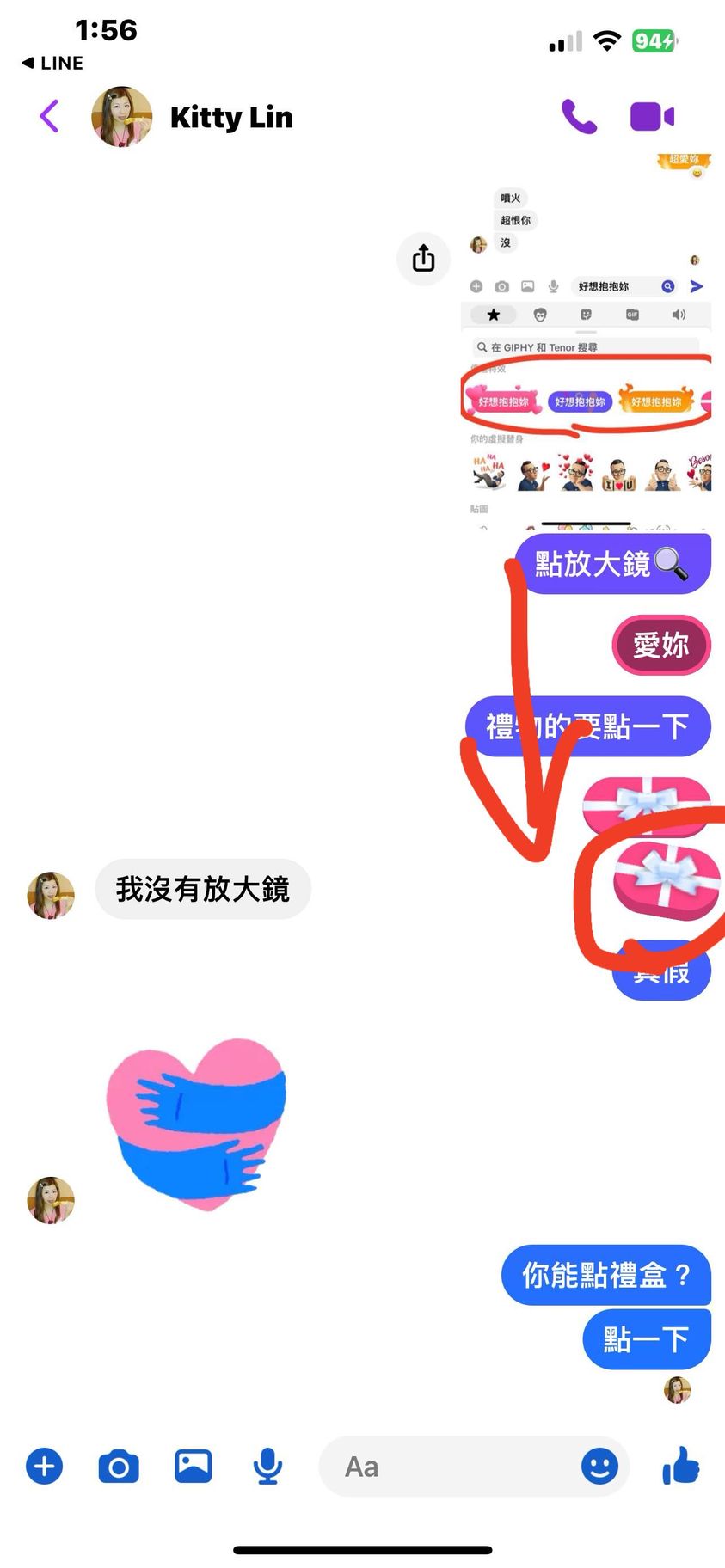
Task: Tap the pink gift box message
Action: (x=666, y=879)
